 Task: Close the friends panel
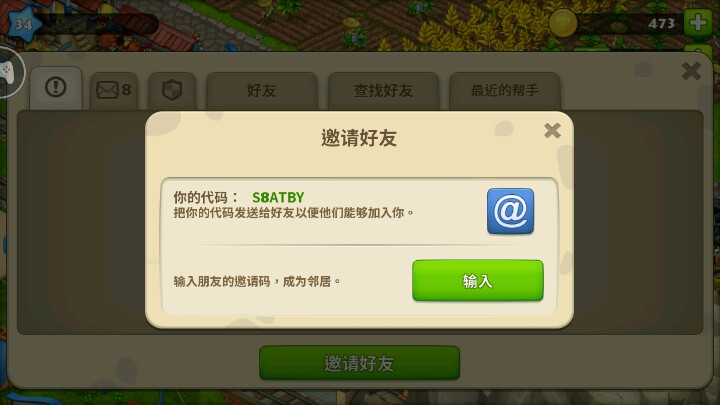coord(690,71)
